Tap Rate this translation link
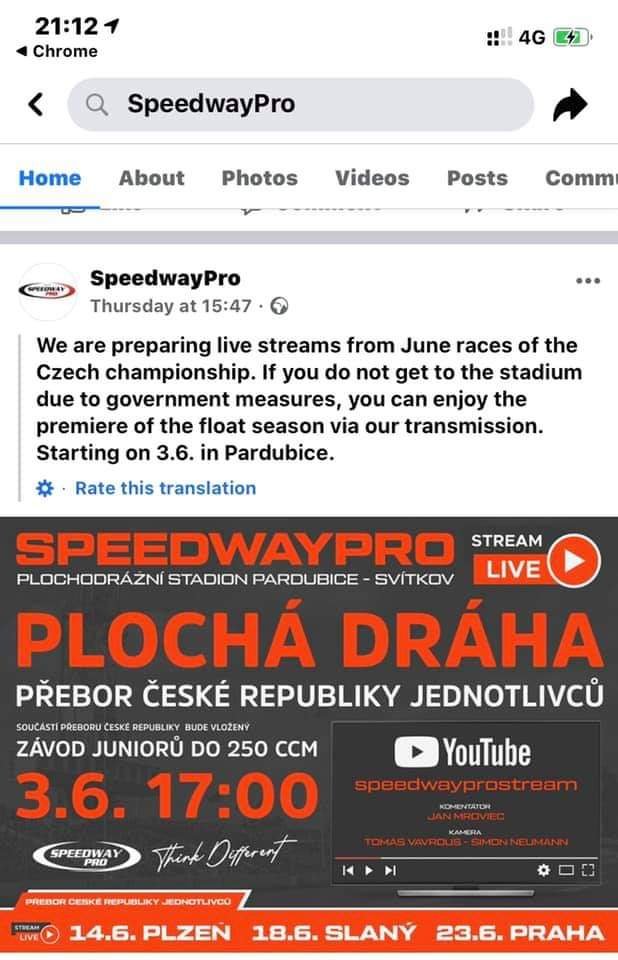 [165, 488]
